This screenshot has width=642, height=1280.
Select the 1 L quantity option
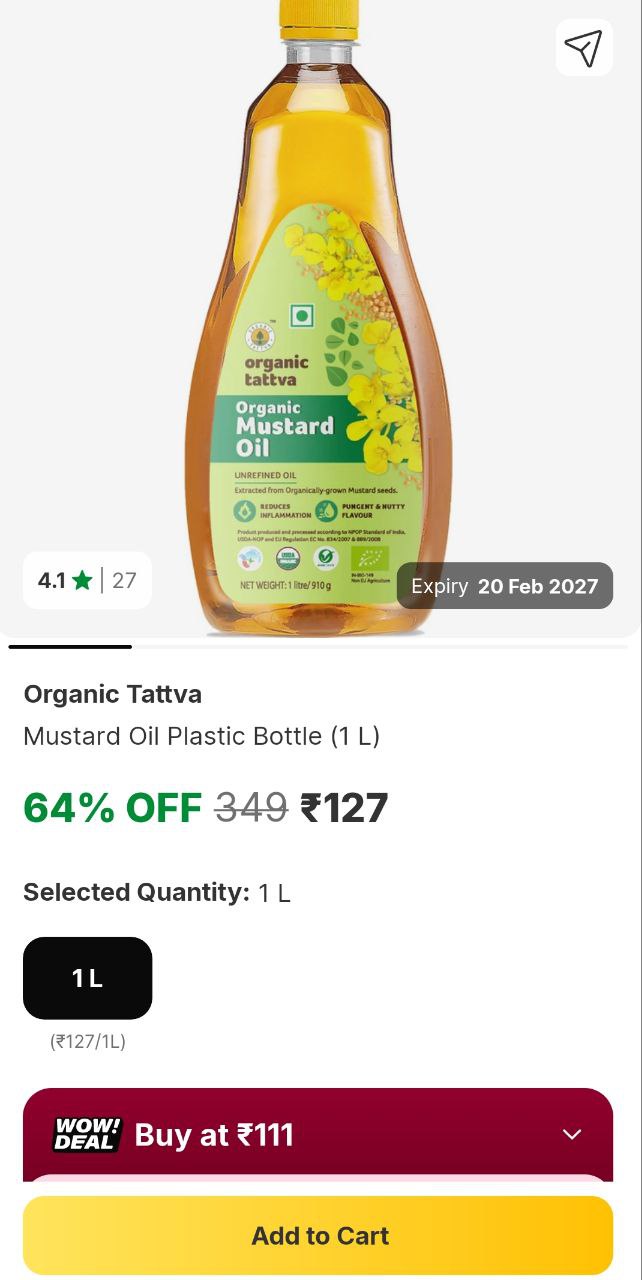click(x=88, y=978)
